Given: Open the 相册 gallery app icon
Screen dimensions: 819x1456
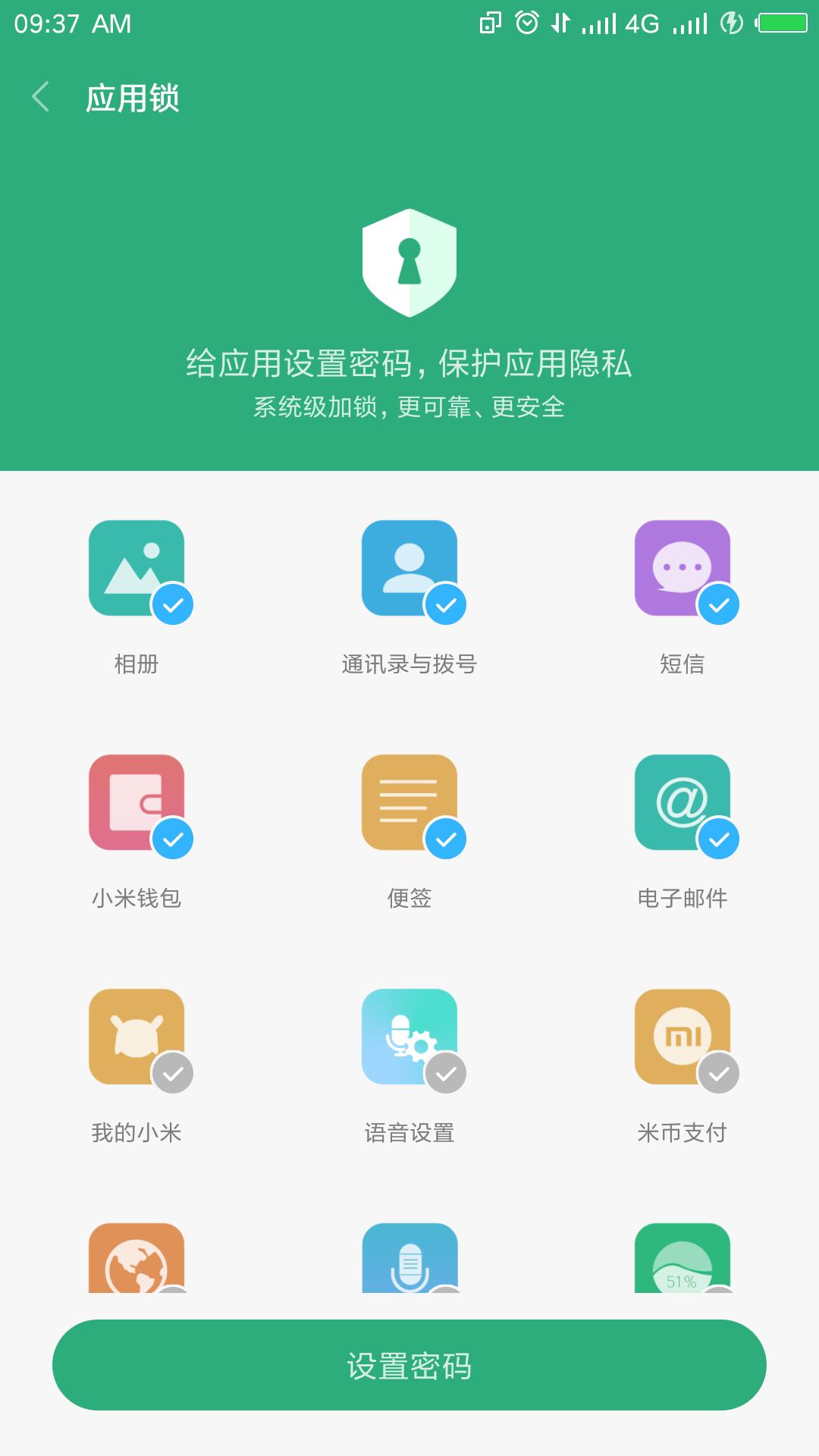Looking at the screenshot, I should [136, 569].
